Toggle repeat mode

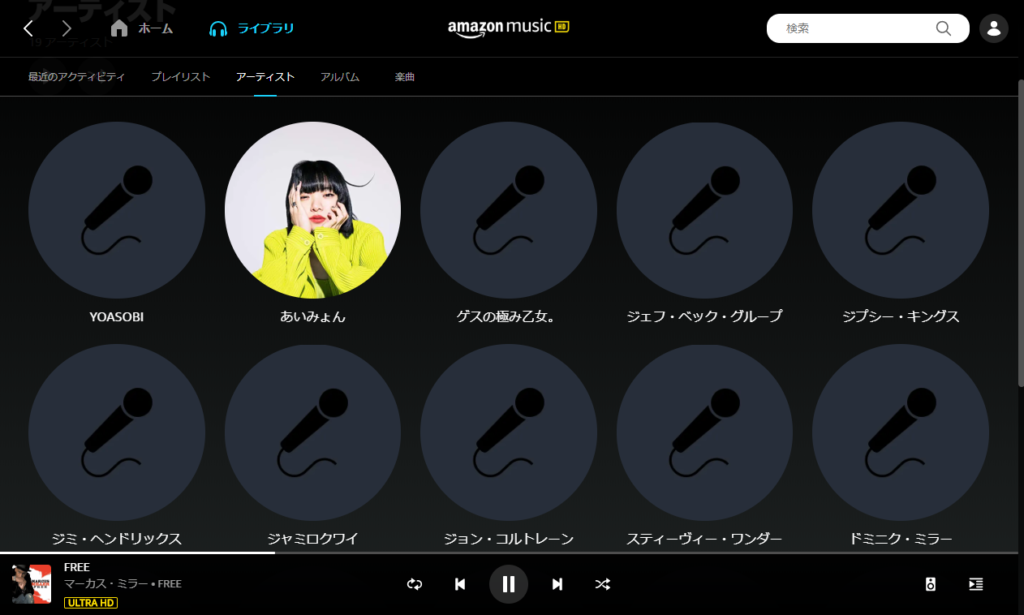414,584
